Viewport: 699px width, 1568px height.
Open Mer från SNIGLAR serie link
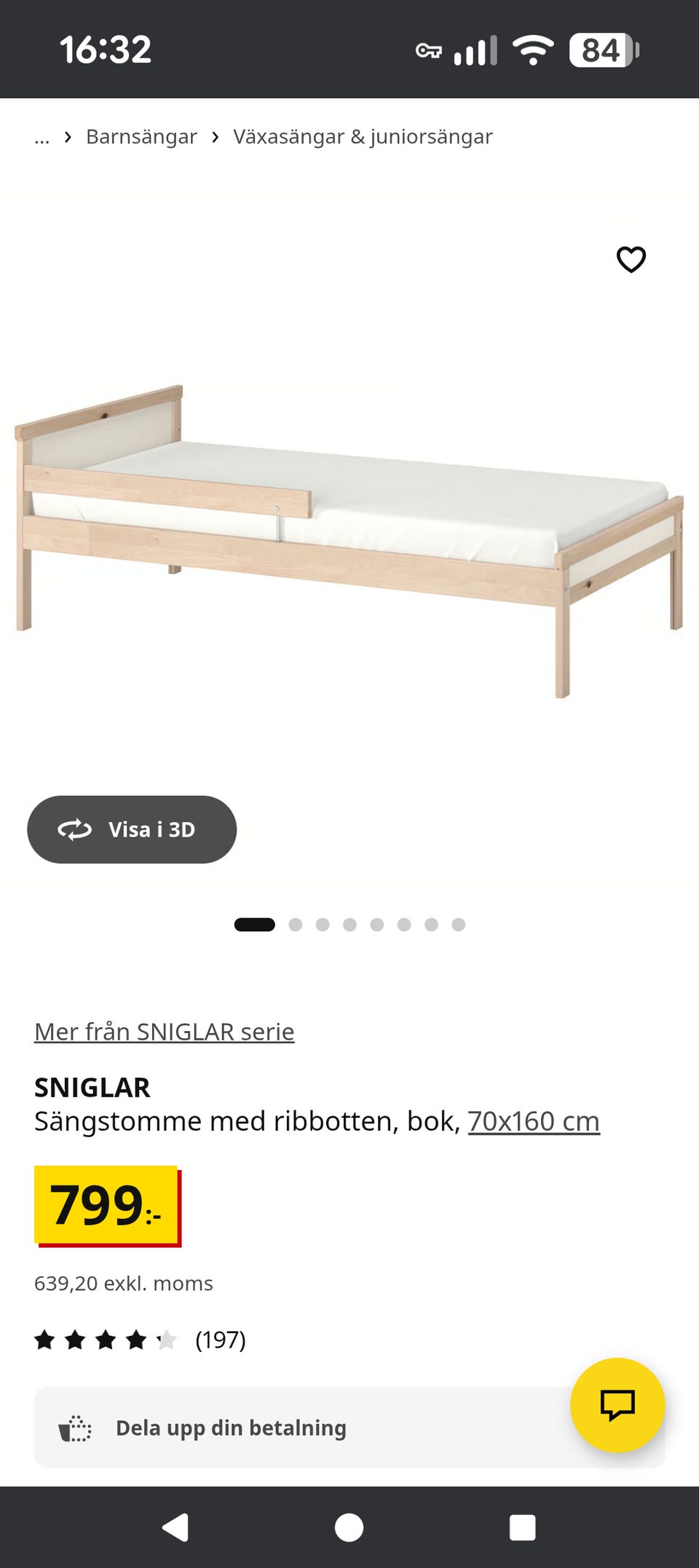tap(164, 1031)
